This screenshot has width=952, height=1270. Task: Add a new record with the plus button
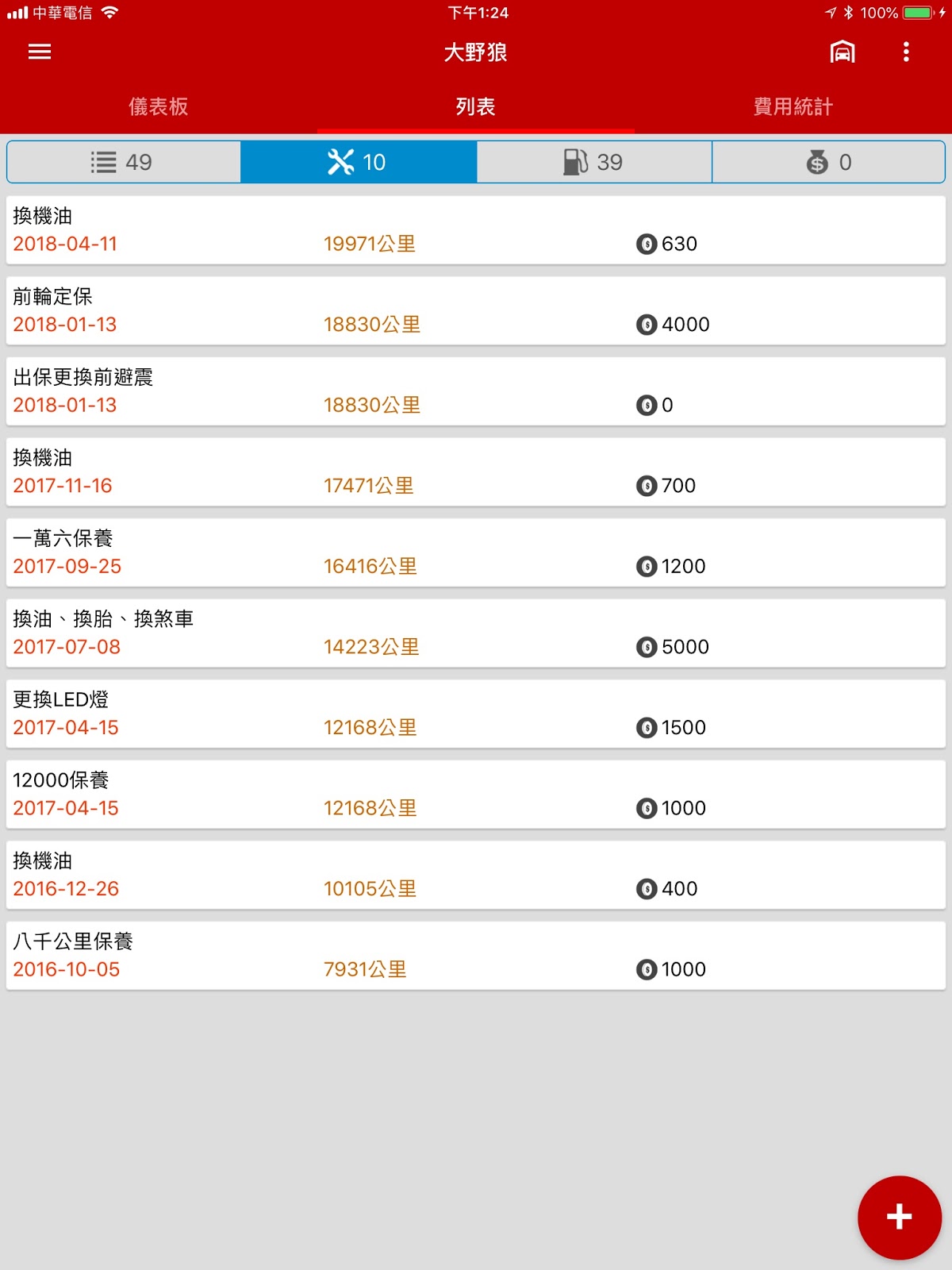pyautogui.click(x=899, y=1217)
